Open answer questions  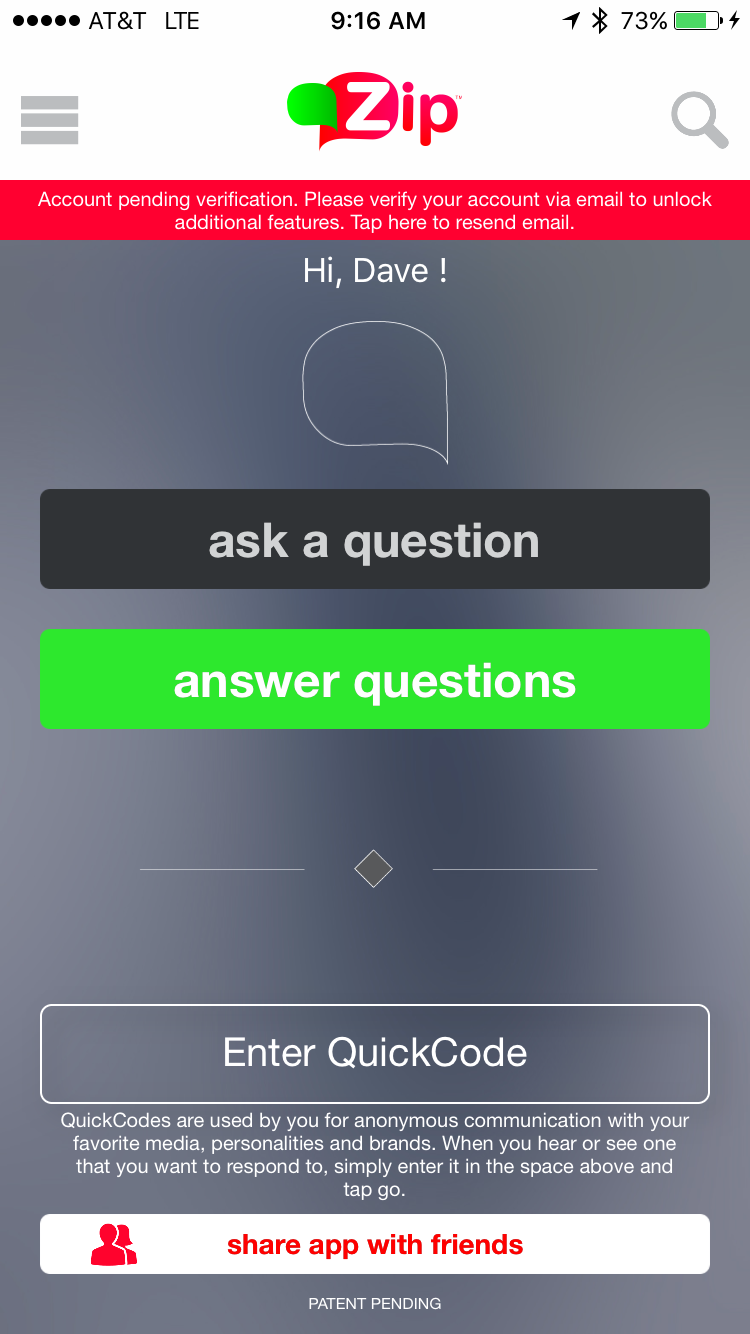pyautogui.click(x=375, y=679)
